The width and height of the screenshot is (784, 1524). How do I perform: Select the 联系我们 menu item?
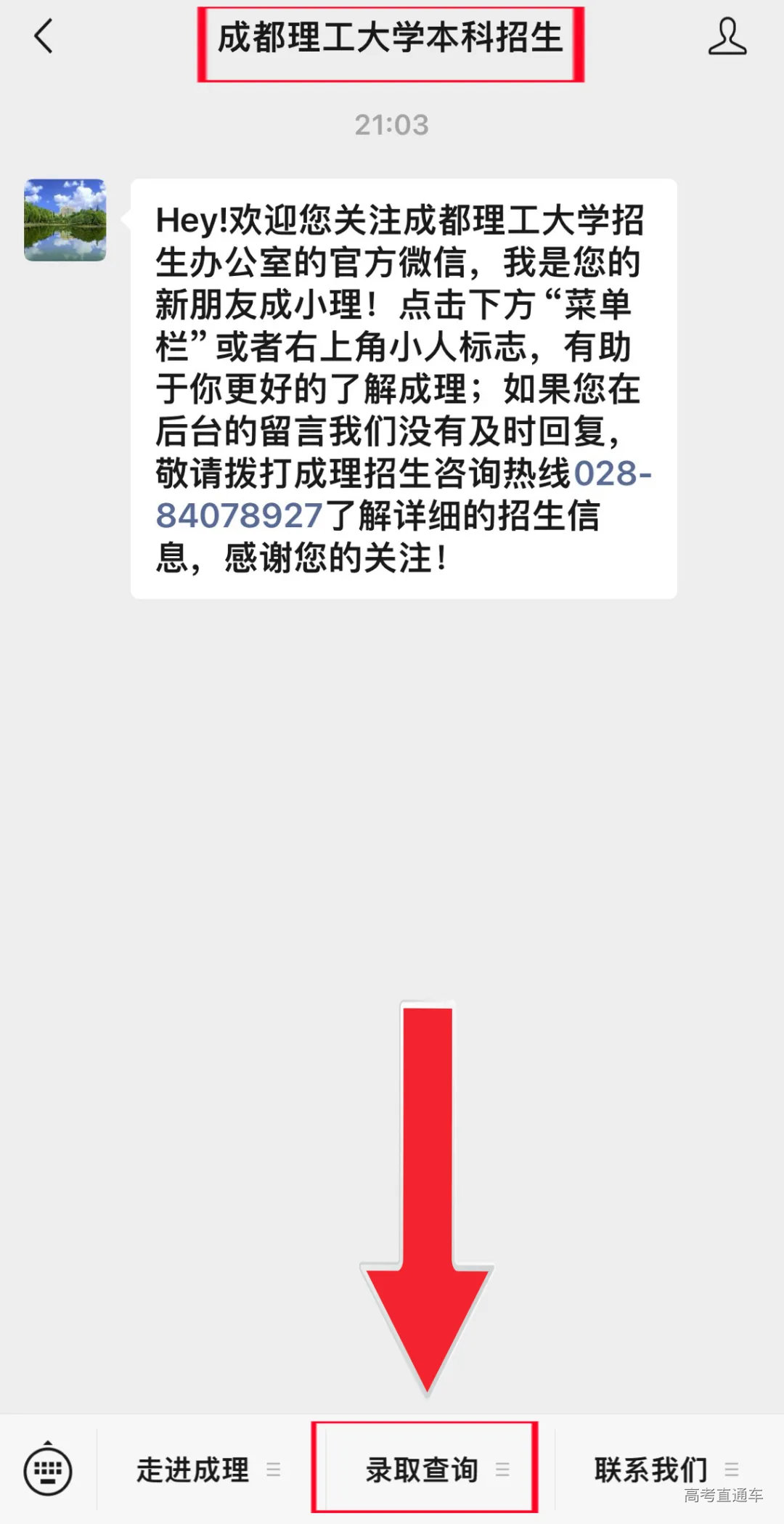650,1467
